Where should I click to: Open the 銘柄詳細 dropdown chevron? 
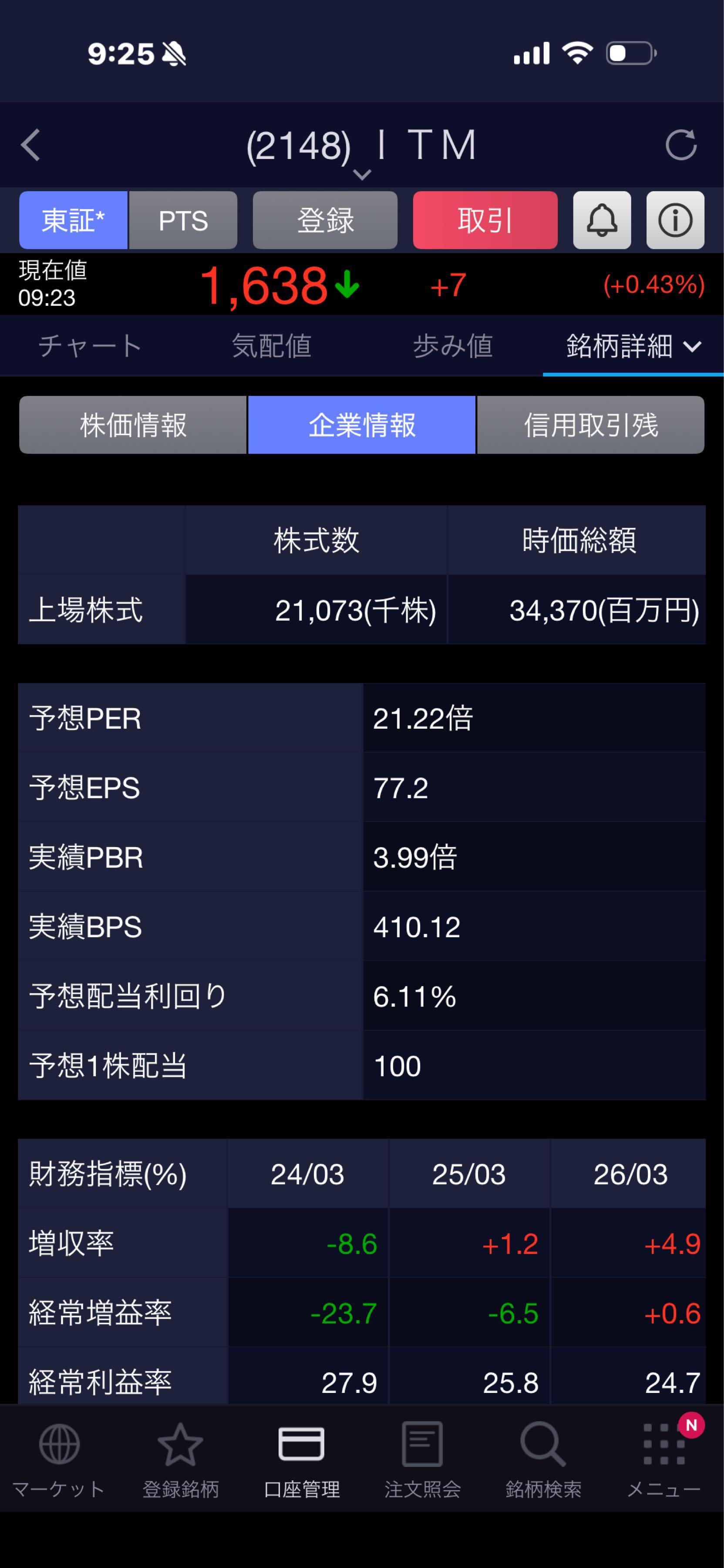(x=692, y=347)
